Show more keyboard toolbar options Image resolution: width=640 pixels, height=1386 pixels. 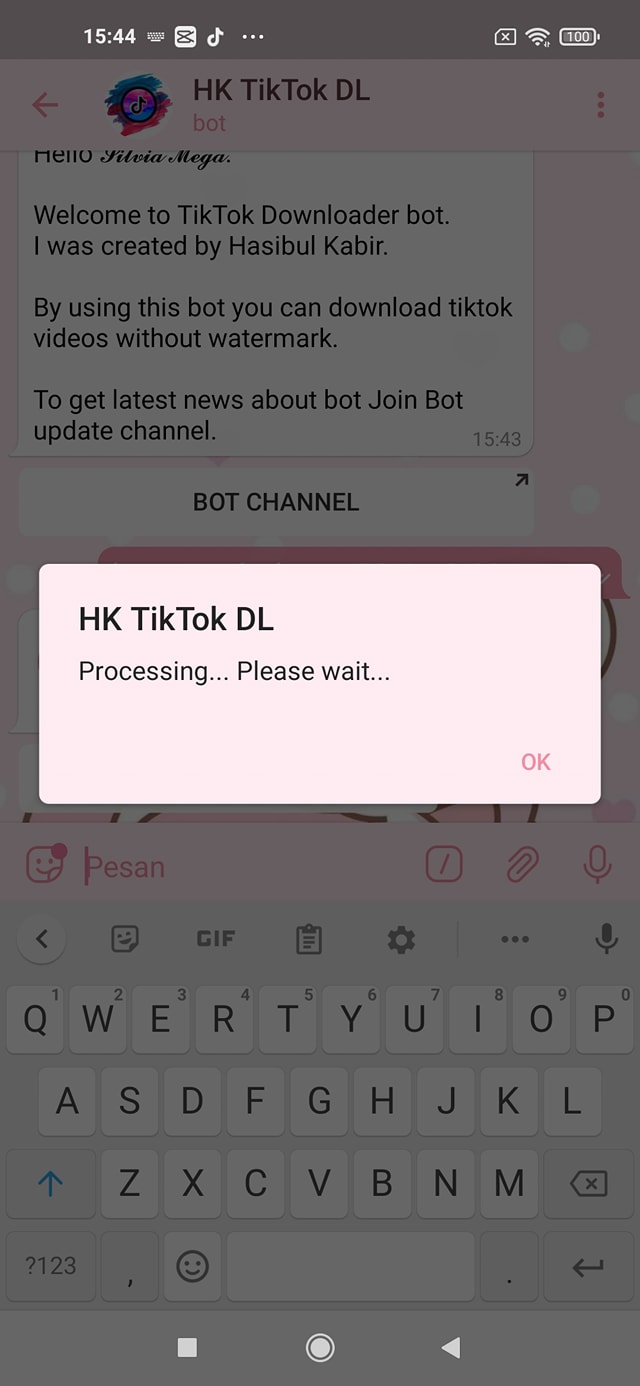click(x=514, y=939)
